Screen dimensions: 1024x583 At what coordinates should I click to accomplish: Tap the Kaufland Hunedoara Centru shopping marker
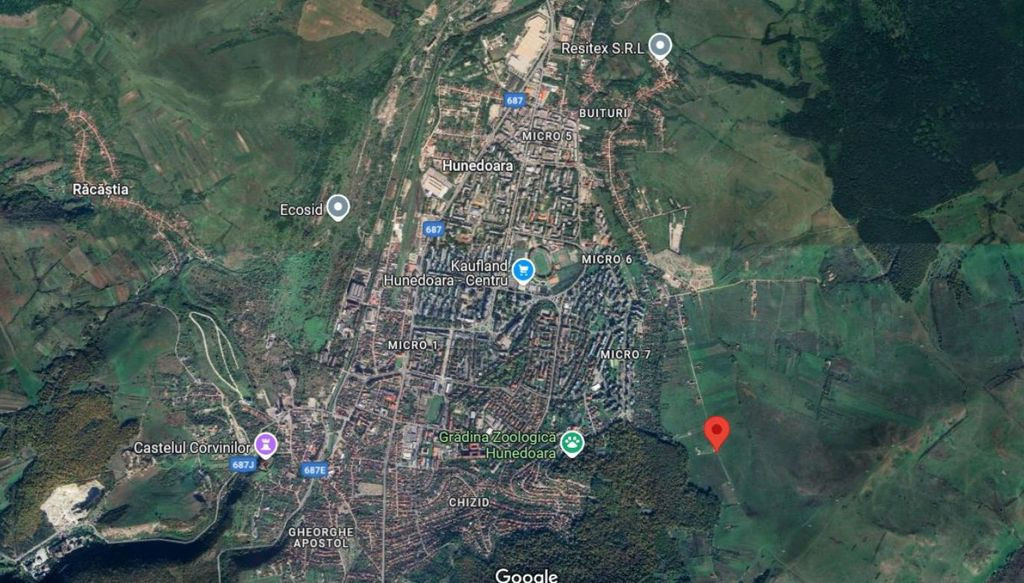[522, 270]
